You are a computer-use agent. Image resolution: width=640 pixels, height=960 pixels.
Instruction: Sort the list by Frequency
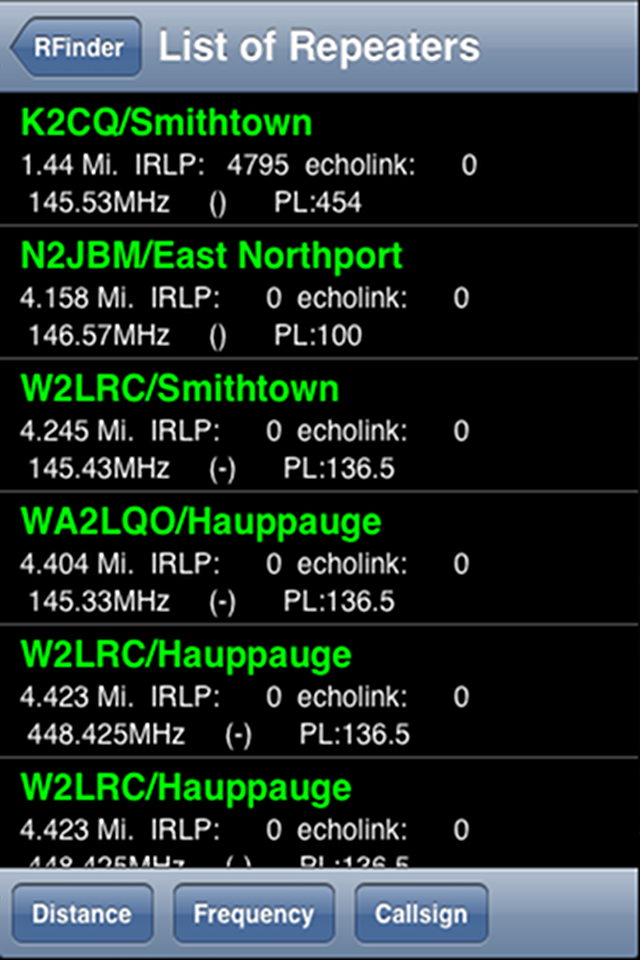[253, 913]
